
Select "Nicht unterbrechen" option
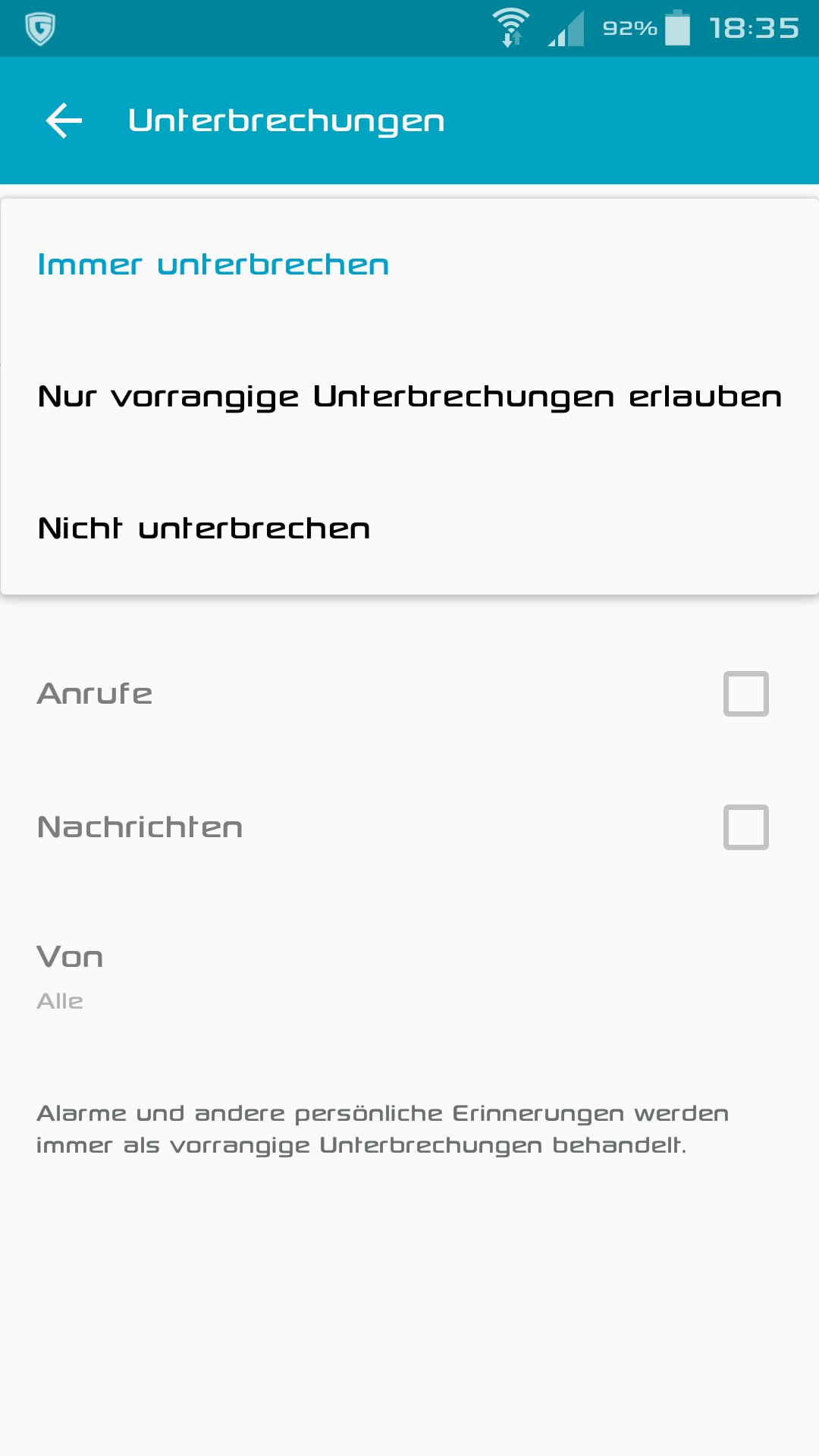tap(409, 529)
